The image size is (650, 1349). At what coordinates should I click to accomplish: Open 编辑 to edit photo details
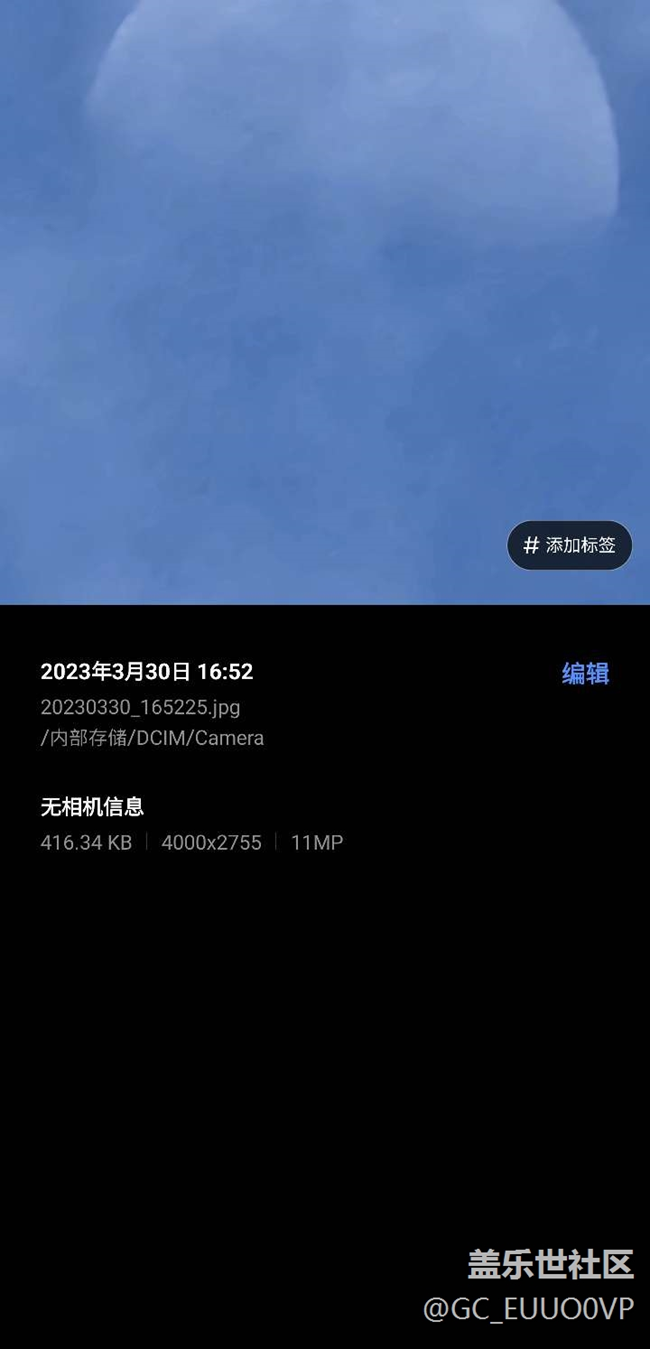tap(585, 673)
